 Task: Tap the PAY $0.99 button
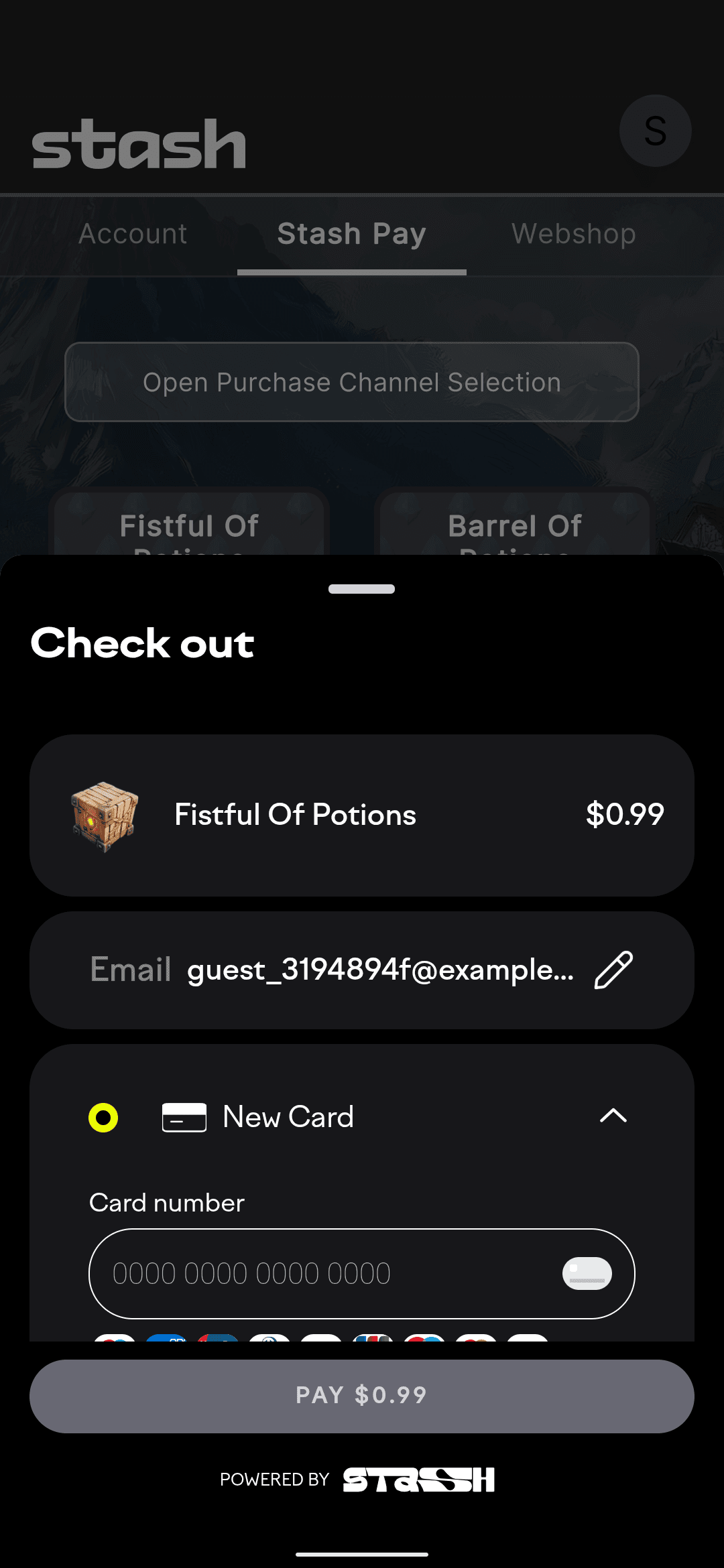[362, 1396]
